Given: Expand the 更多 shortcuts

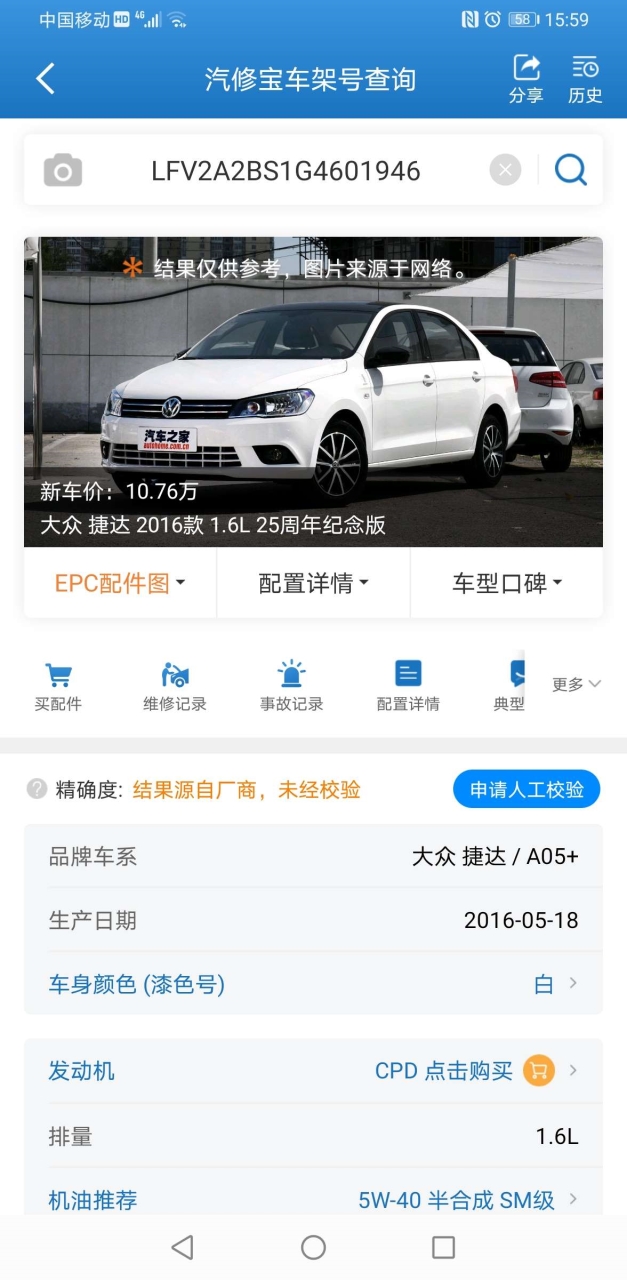Looking at the screenshot, I should (577, 684).
